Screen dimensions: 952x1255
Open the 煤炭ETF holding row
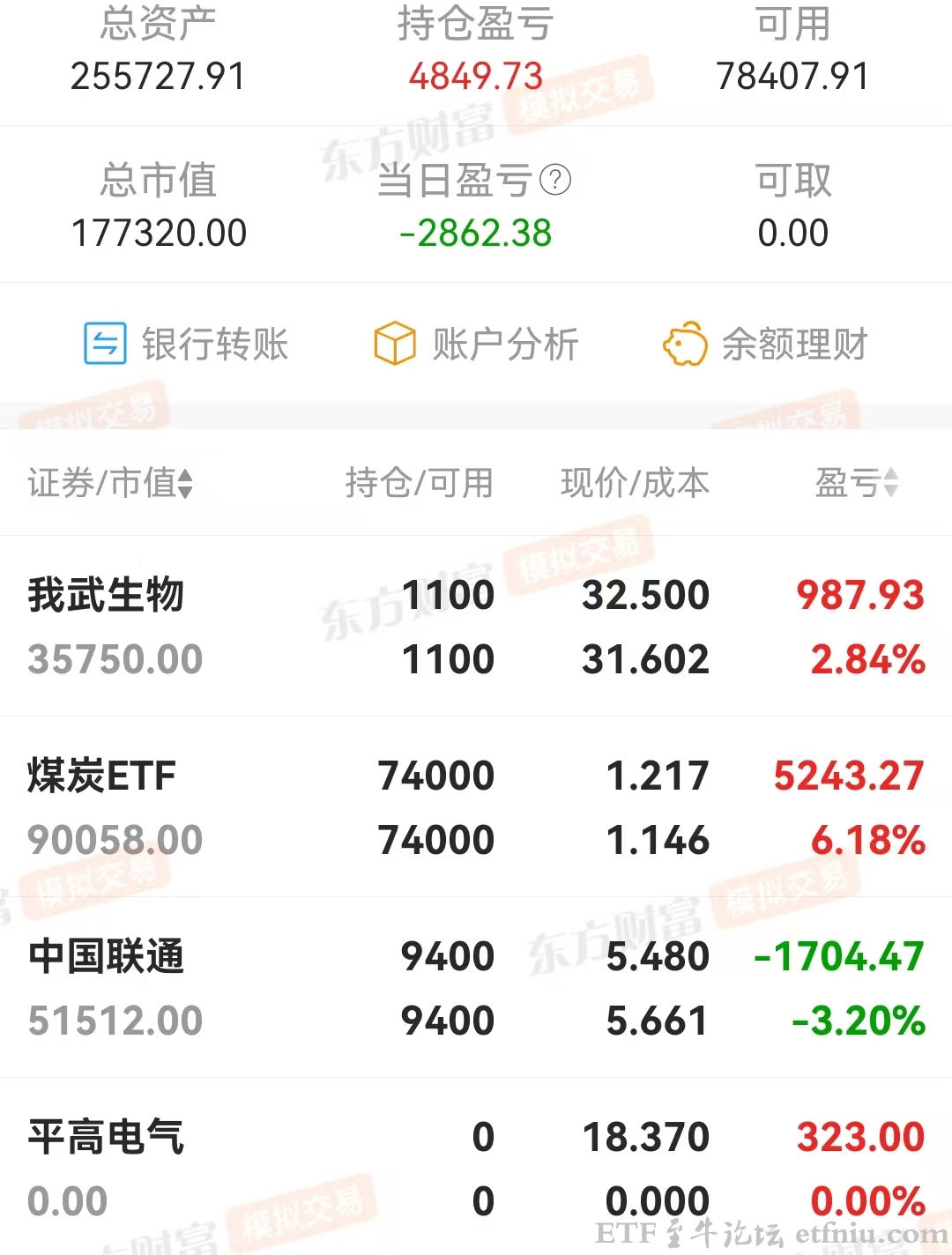476,807
